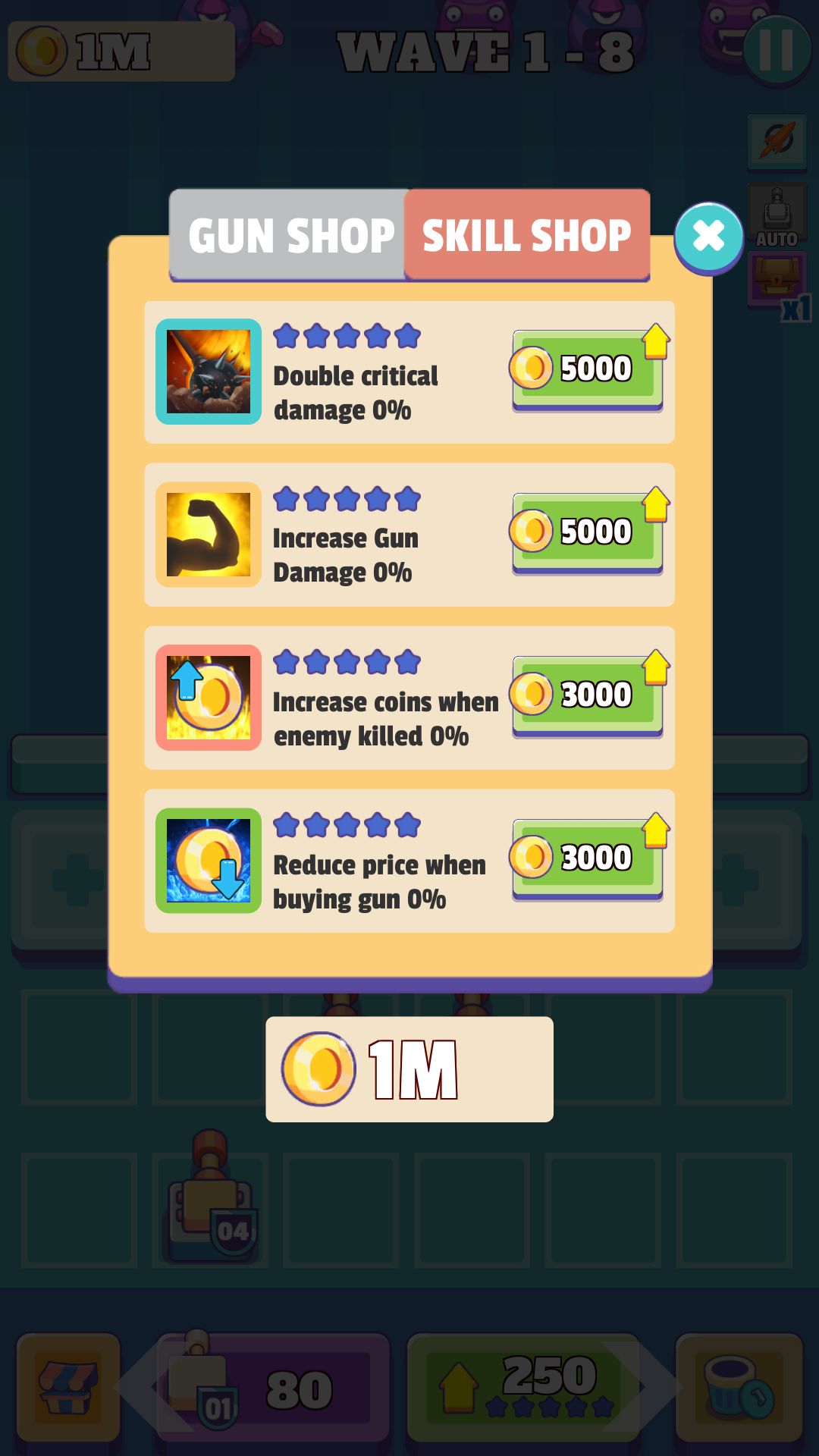Purchase Reduce price when buying gun upgrade
The width and height of the screenshot is (819, 1456).
pos(588,858)
